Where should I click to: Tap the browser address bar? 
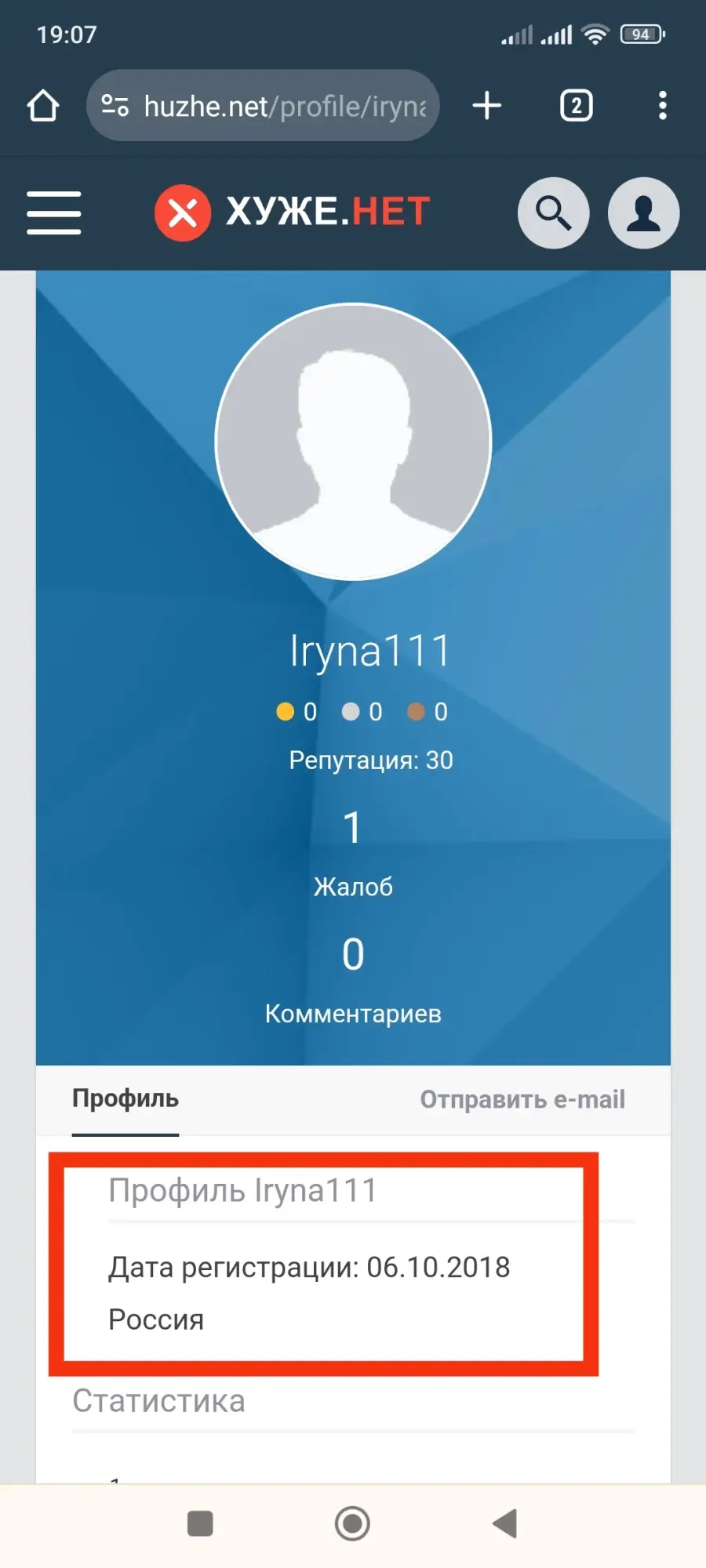(x=263, y=106)
